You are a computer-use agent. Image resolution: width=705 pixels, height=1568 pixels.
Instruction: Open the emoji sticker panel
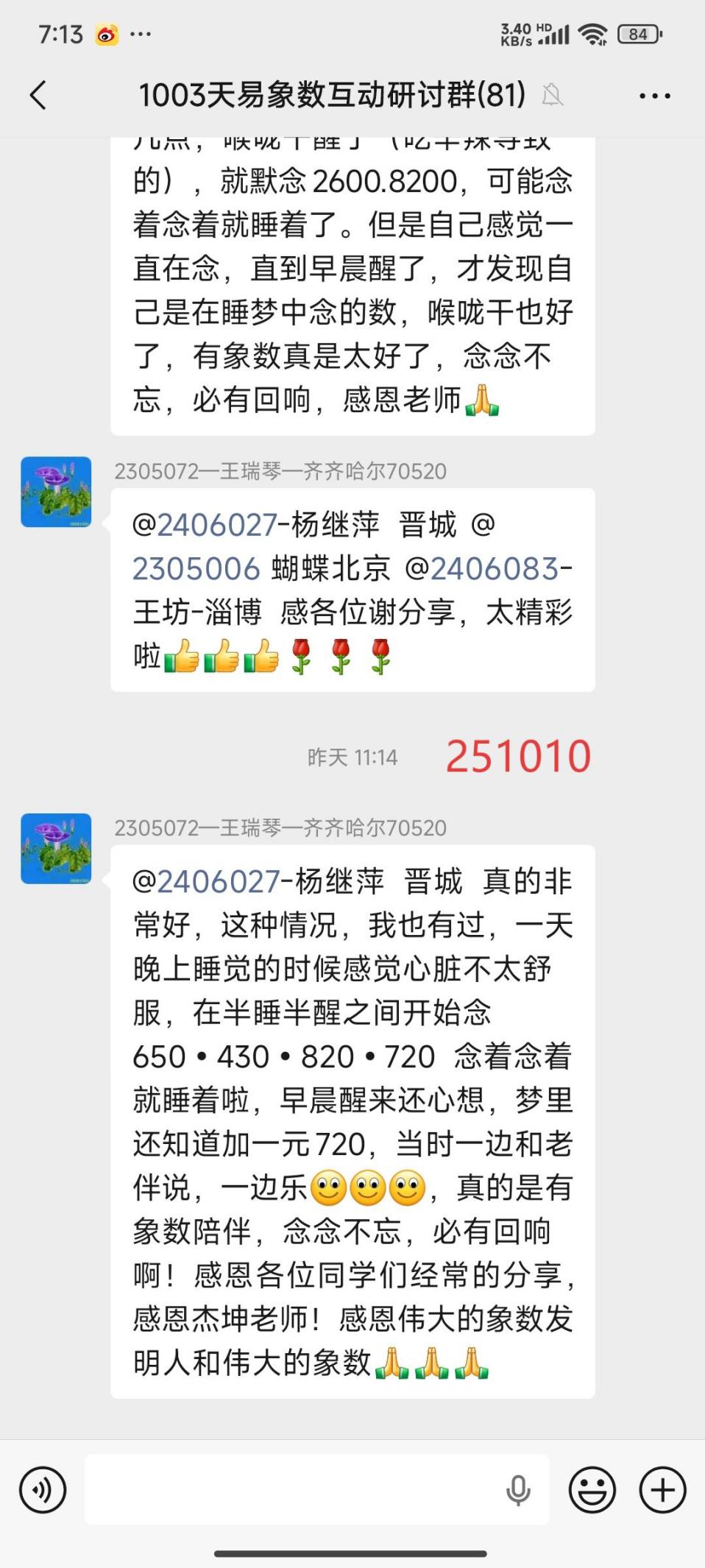[x=592, y=1489]
